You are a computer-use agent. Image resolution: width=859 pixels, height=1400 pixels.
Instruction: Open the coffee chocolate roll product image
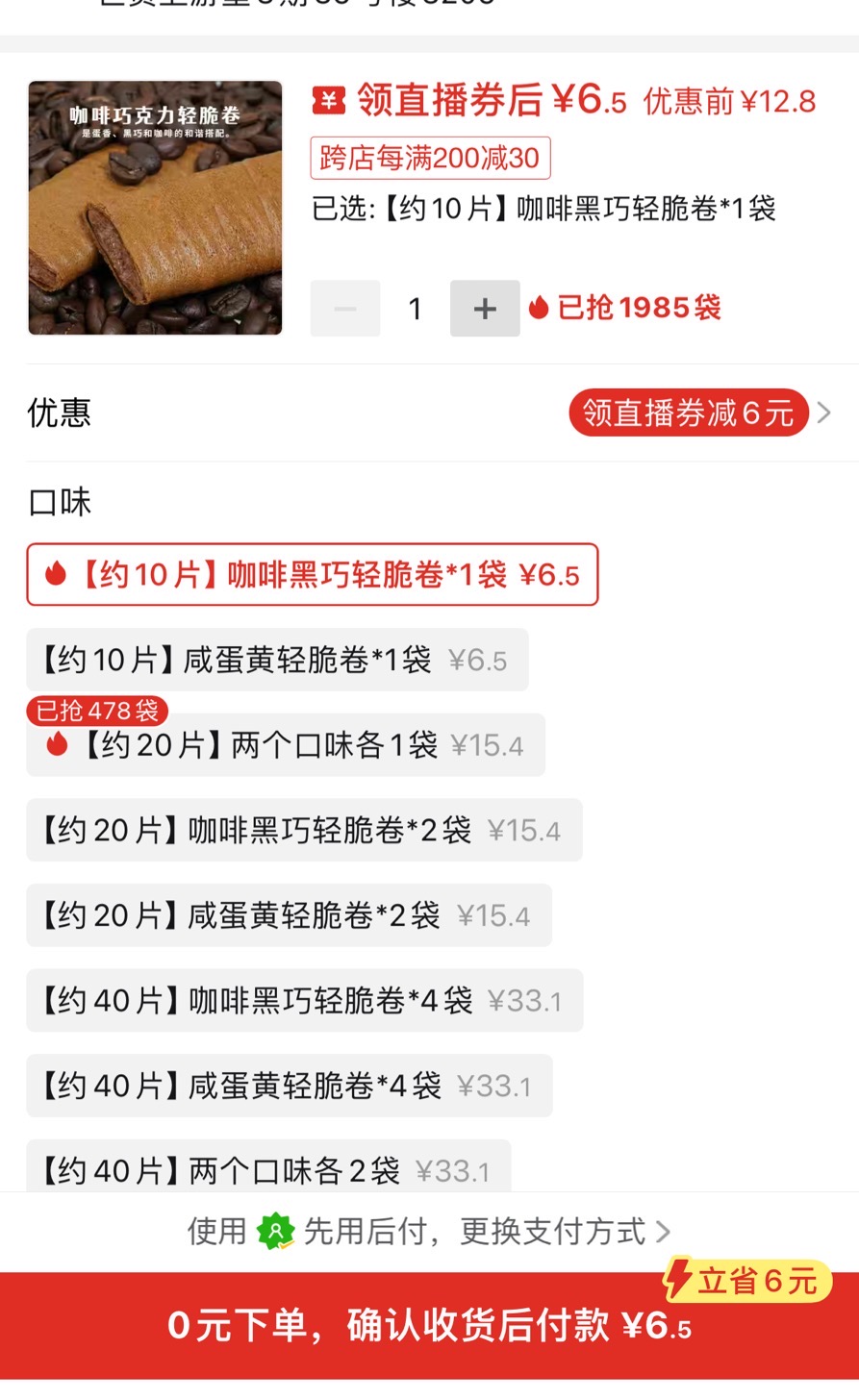[155, 208]
